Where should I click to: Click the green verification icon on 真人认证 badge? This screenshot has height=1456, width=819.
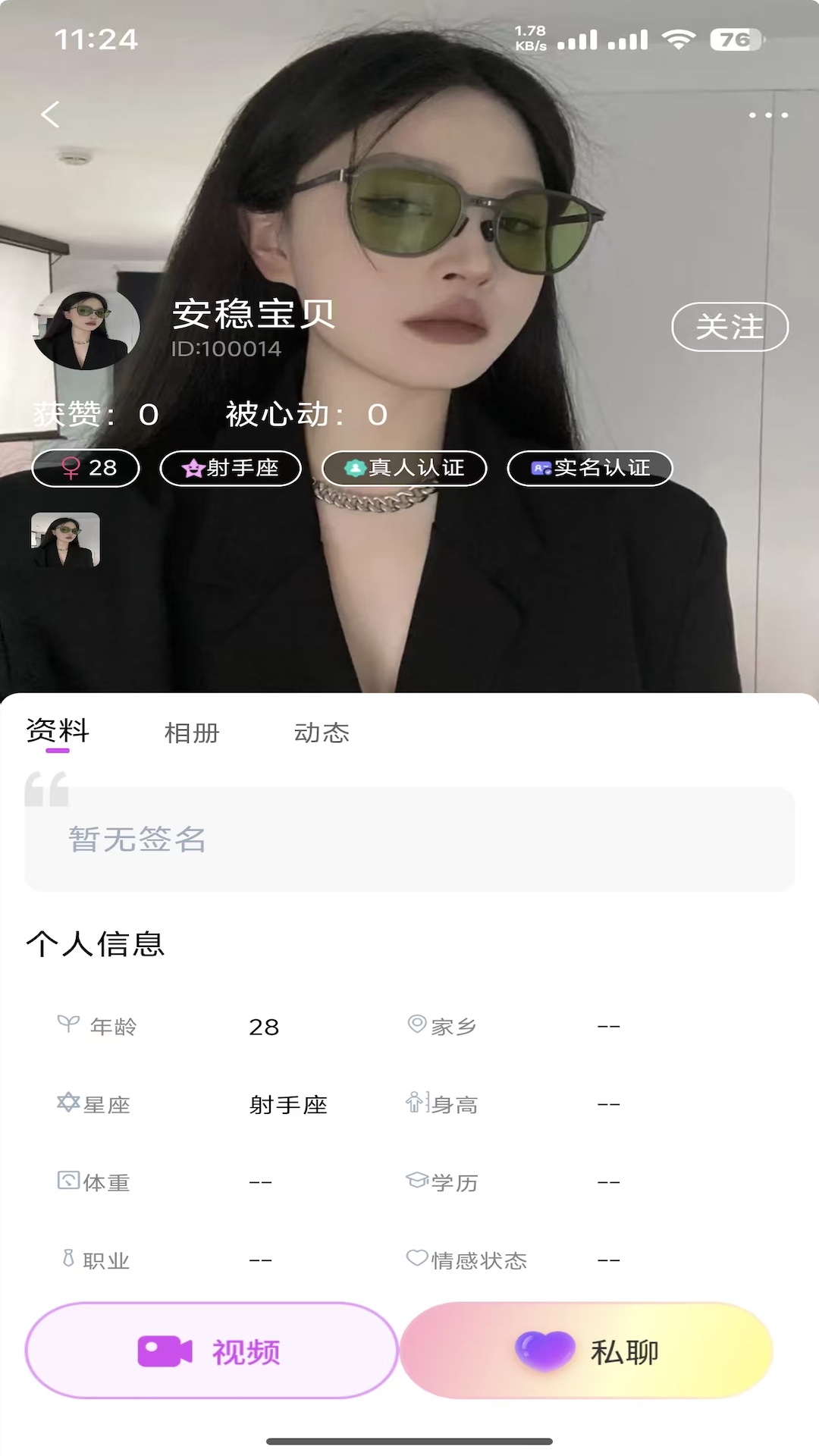point(354,468)
